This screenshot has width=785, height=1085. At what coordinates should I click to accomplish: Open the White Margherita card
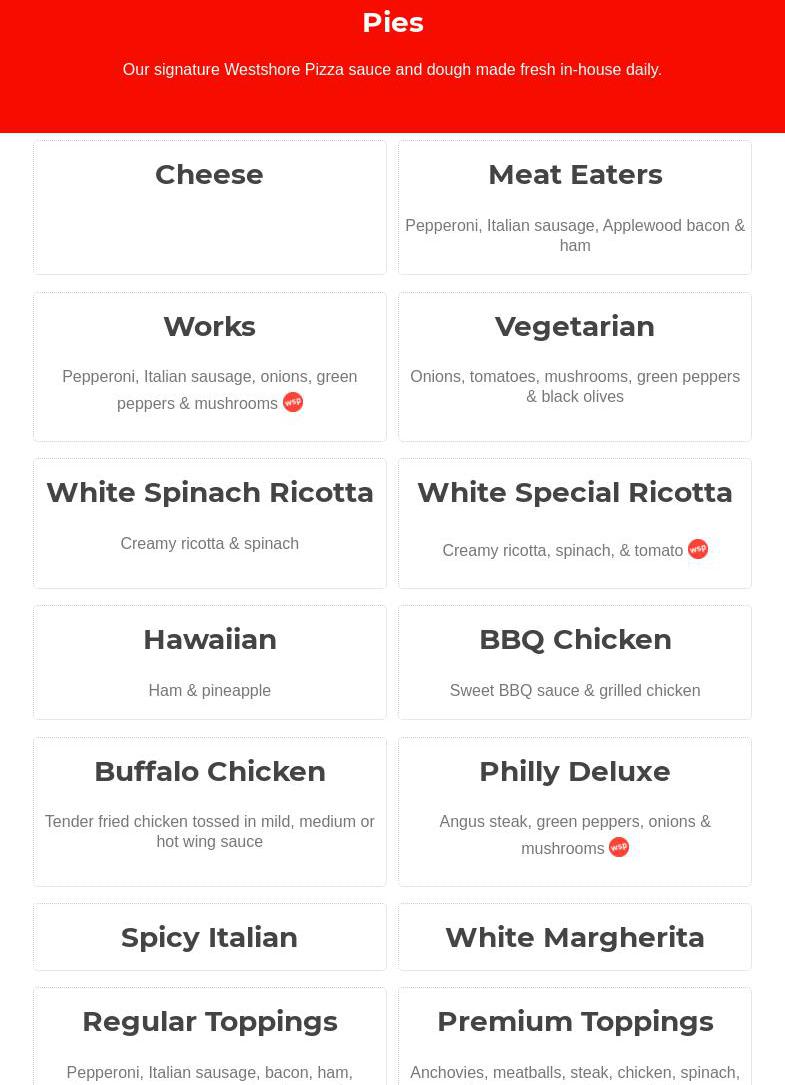574,938
